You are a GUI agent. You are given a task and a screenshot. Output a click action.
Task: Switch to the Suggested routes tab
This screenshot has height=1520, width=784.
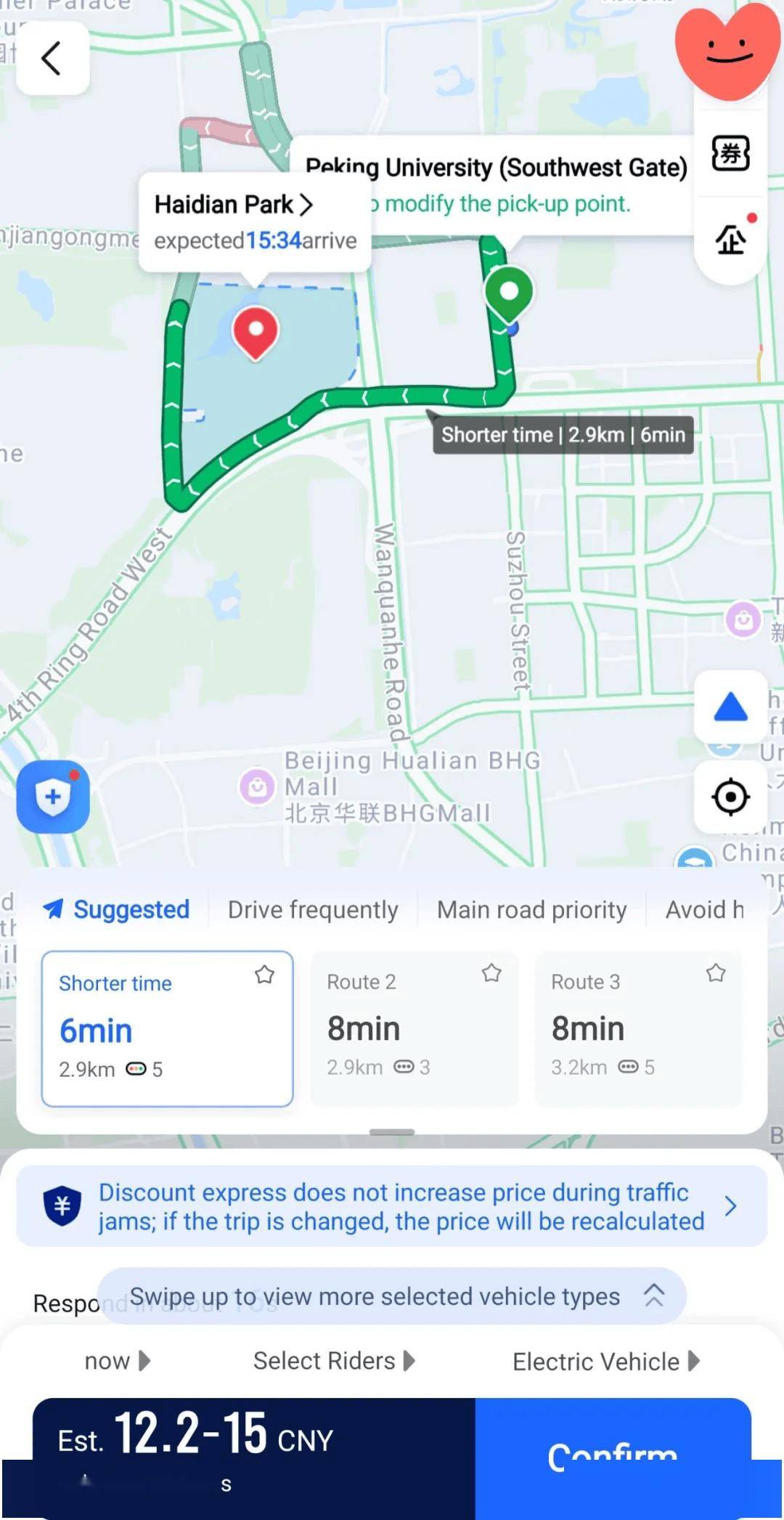pos(116,909)
